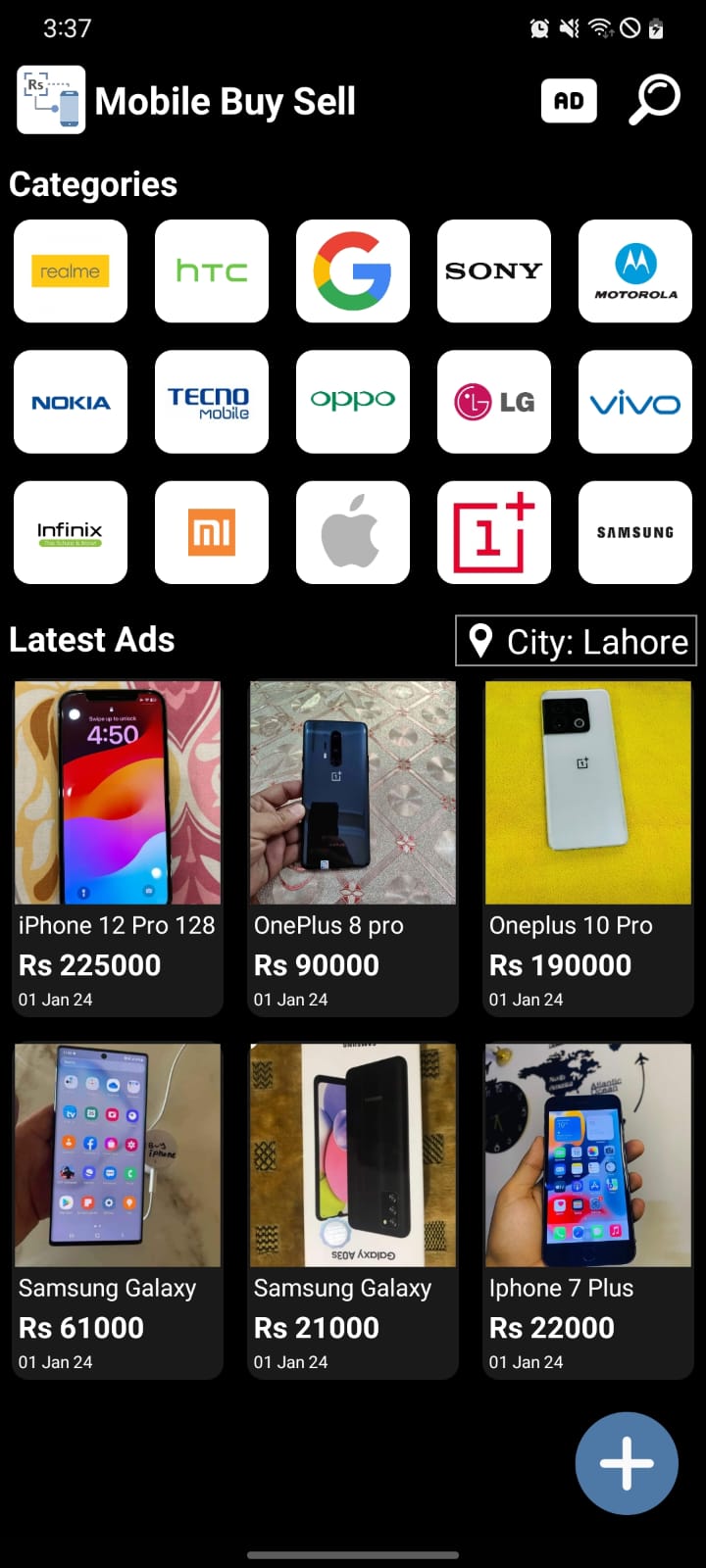The height and width of the screenshot is (1568, 706).
Task: Open the HTC category
Action: pyautogui.click(x=212, y=271)
